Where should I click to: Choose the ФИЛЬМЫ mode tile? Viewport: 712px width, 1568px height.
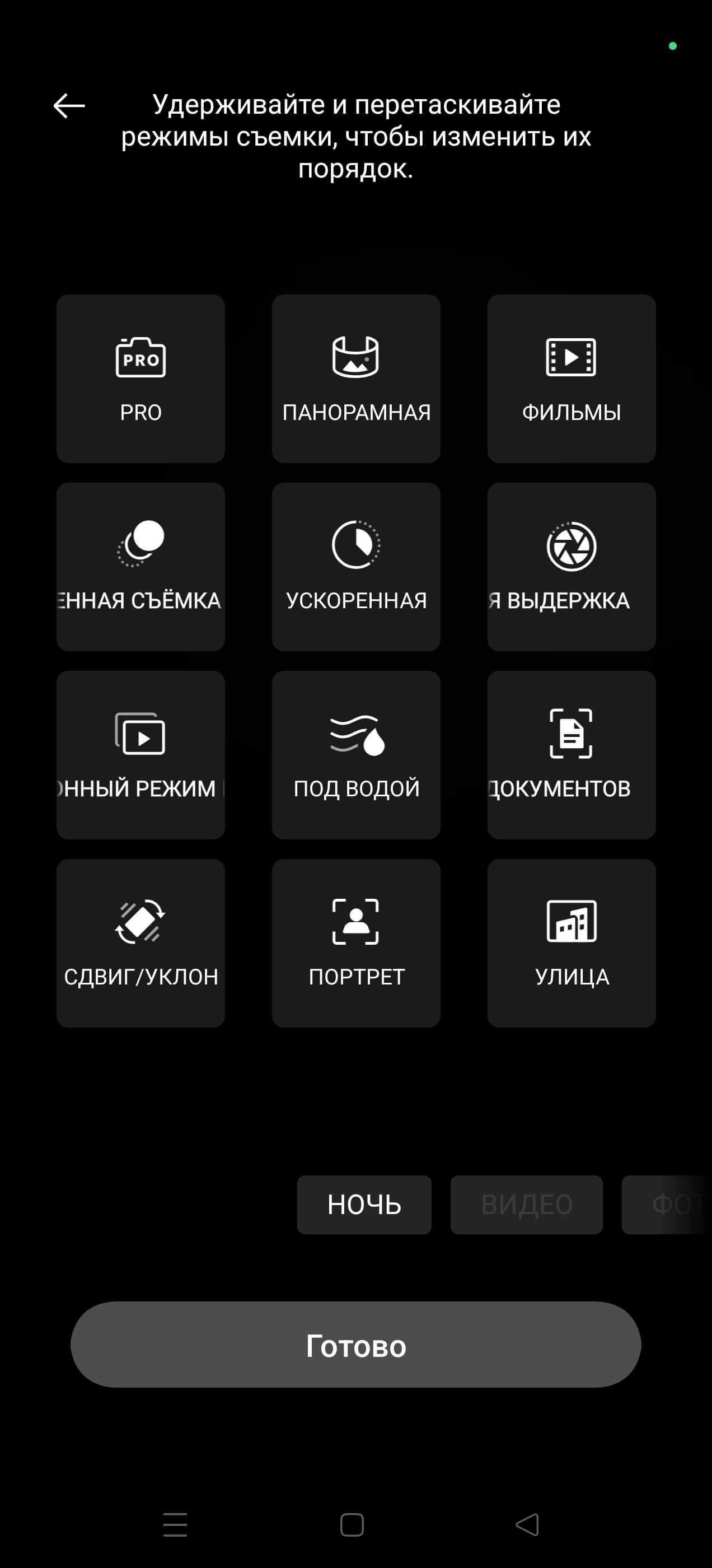[x=571, y=379]
